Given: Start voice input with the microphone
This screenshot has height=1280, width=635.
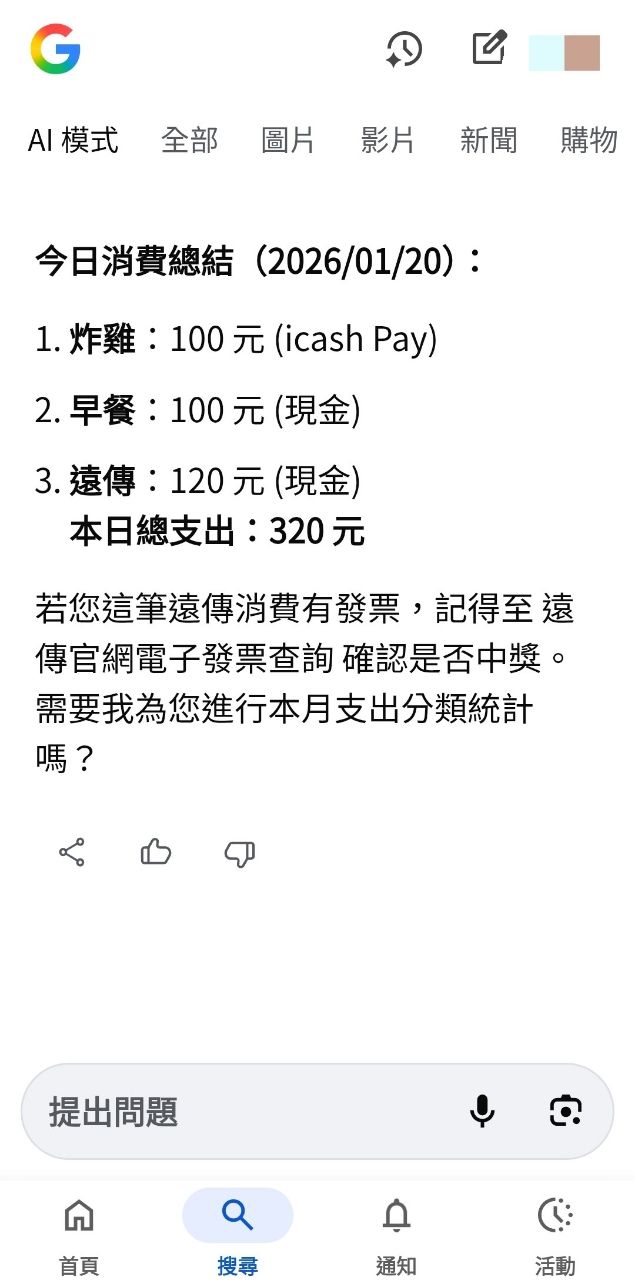Looking at the screenshot, I should click(x=482, y=1111).
